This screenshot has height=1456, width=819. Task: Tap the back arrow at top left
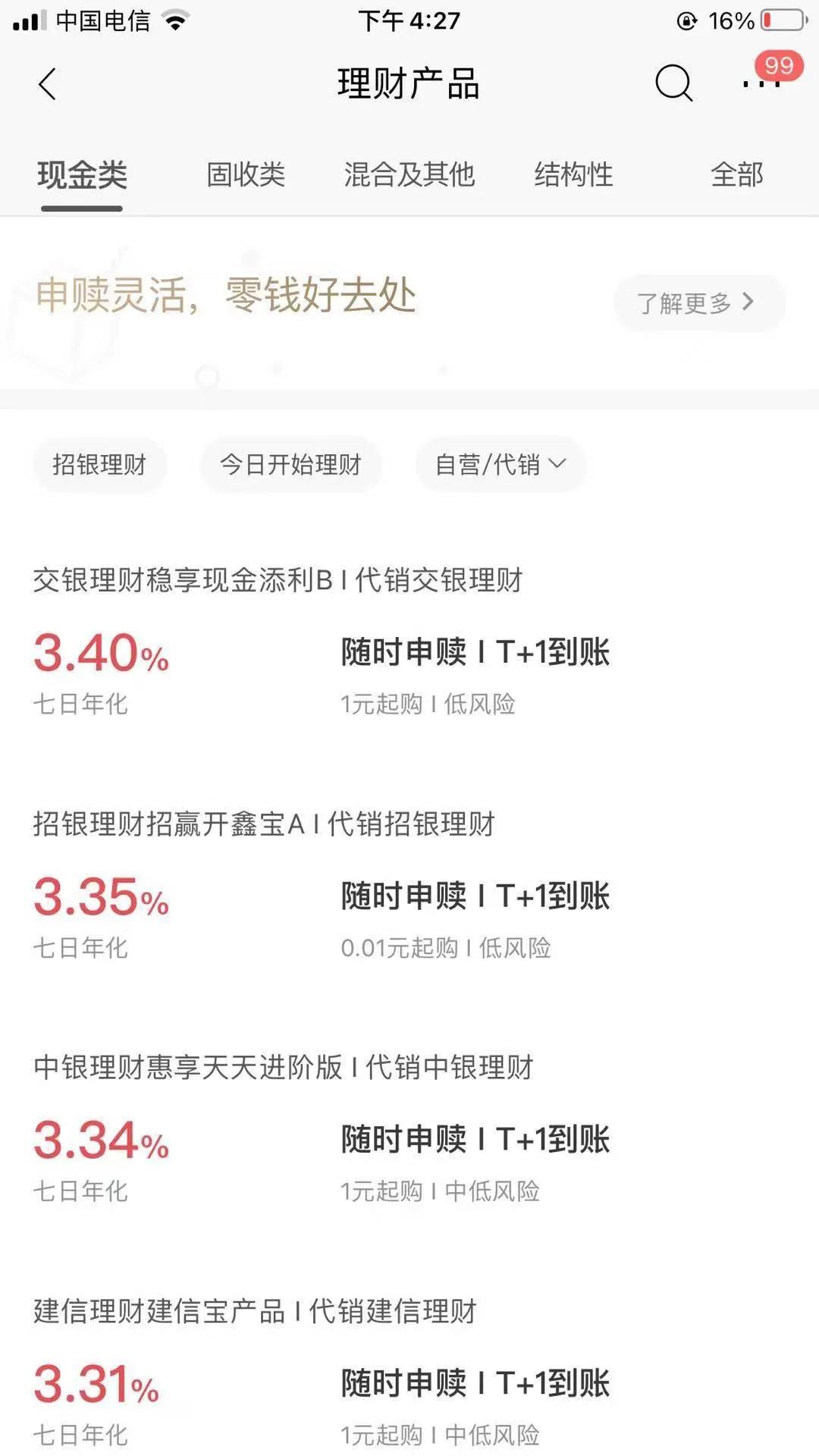(x=48, y=83)
